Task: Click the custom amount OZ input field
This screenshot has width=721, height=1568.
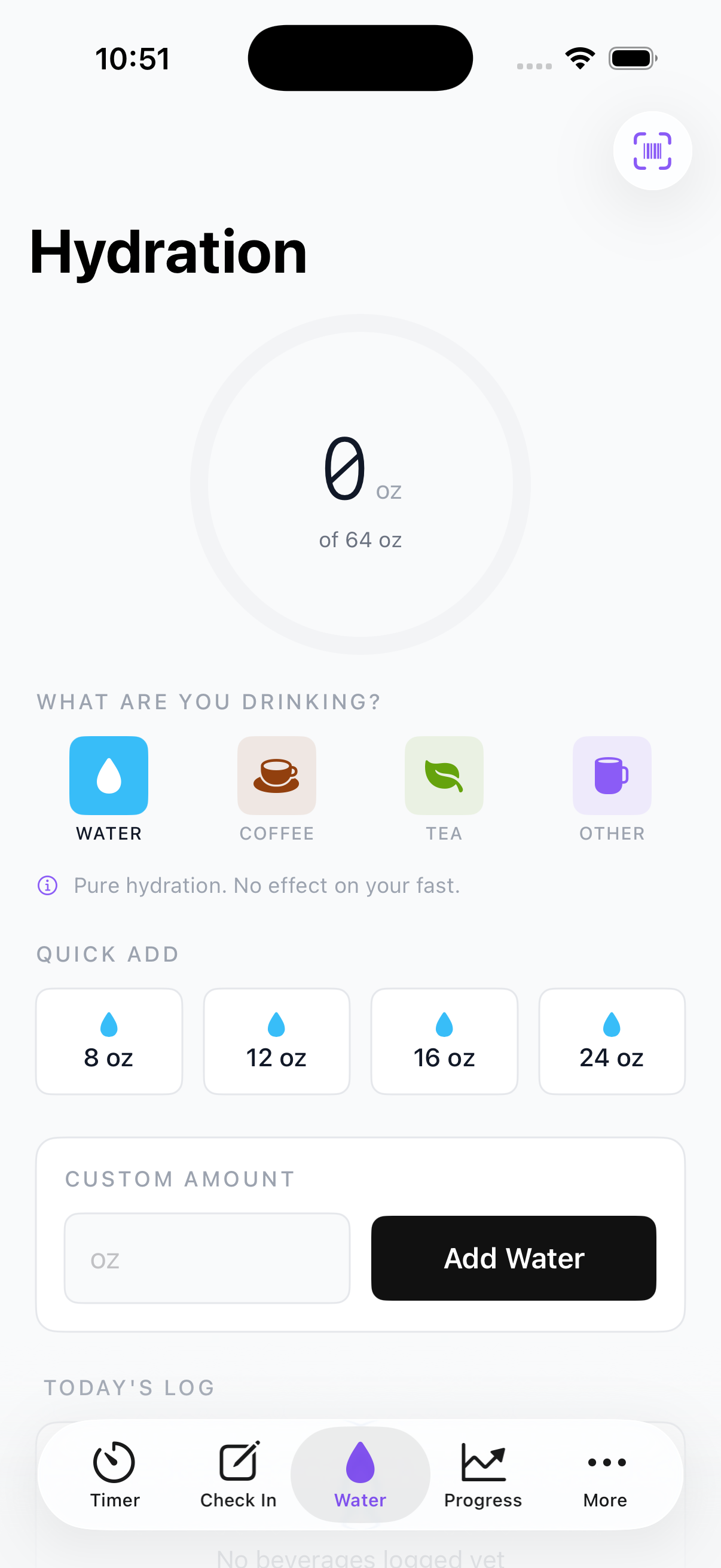Action: coord(207,1258)
